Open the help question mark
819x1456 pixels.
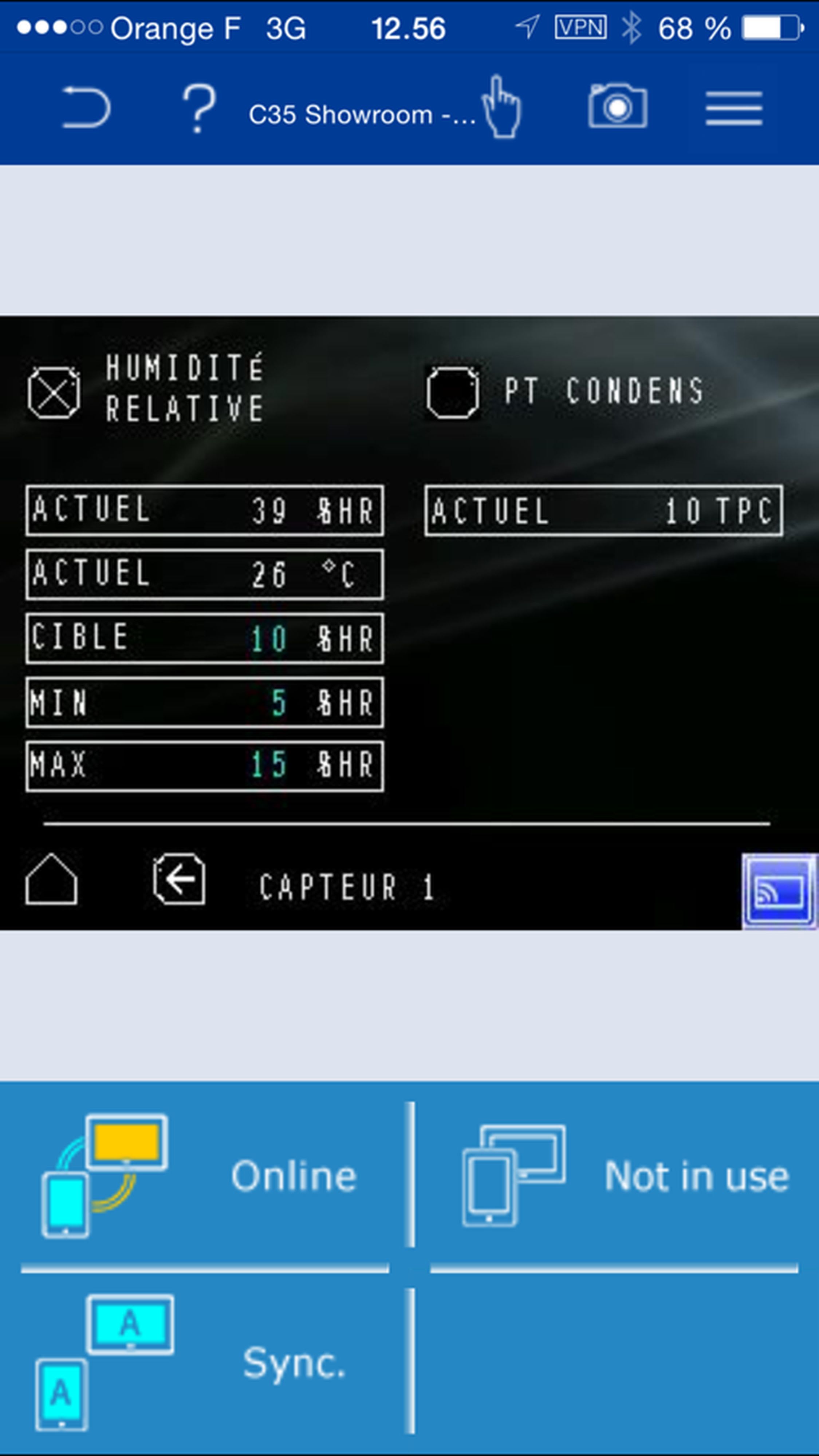pyautogui.click(x=199, y=108)
